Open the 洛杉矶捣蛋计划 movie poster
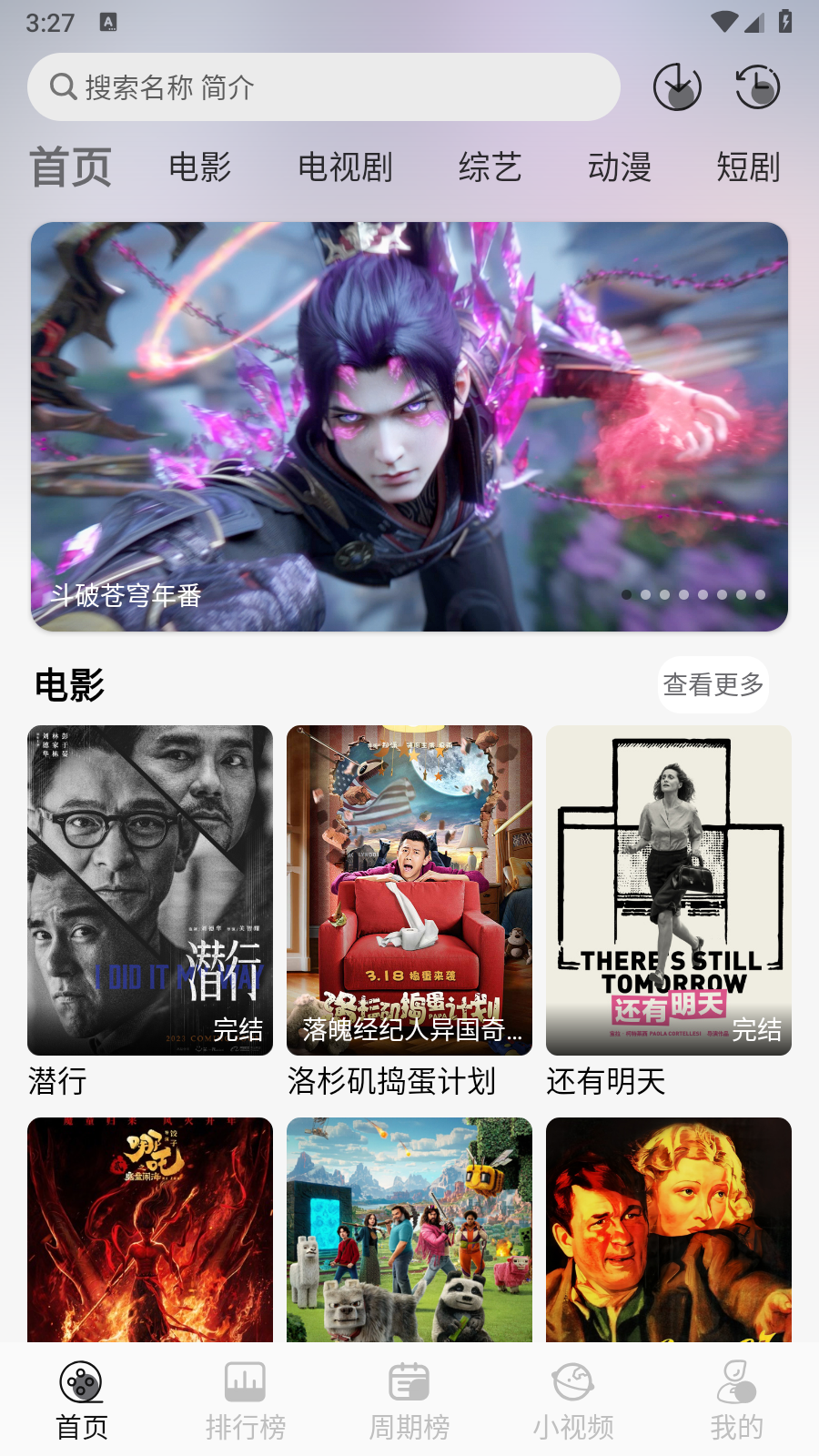The height and width of the screenshot is (1456, 819). tap(409, 889)
